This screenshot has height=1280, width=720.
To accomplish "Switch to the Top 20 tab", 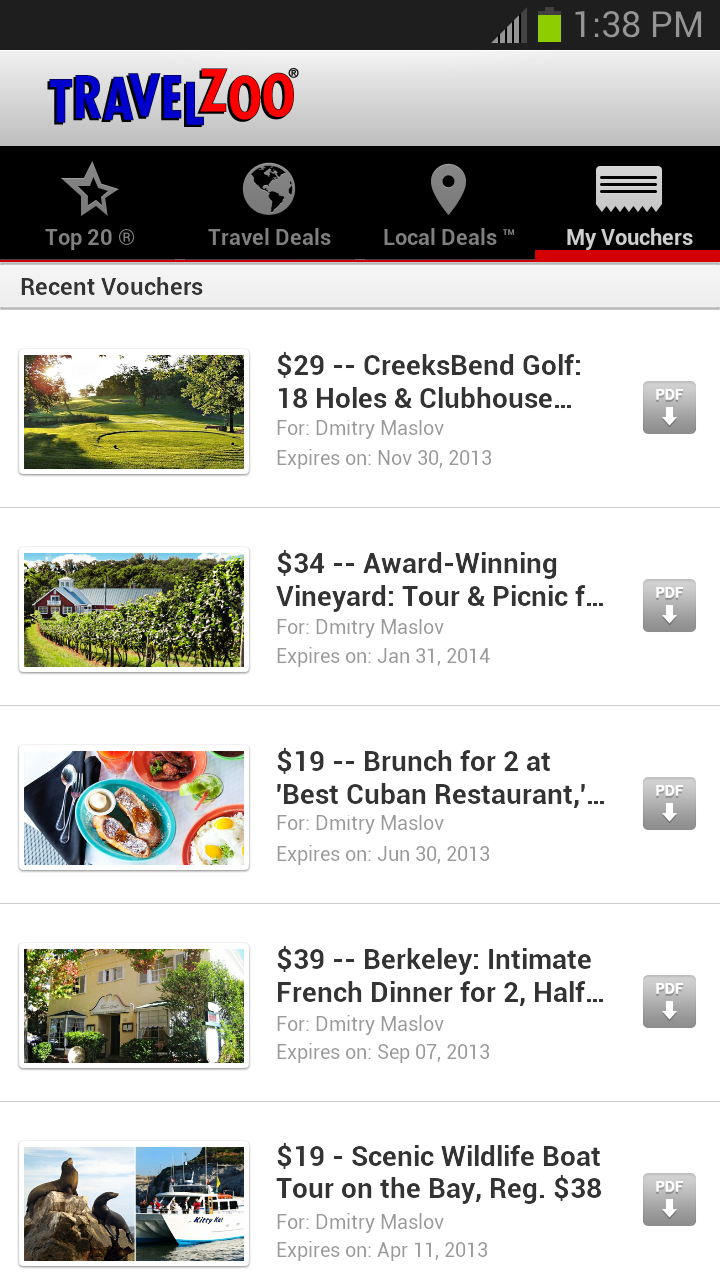I will tap(91, 205).
